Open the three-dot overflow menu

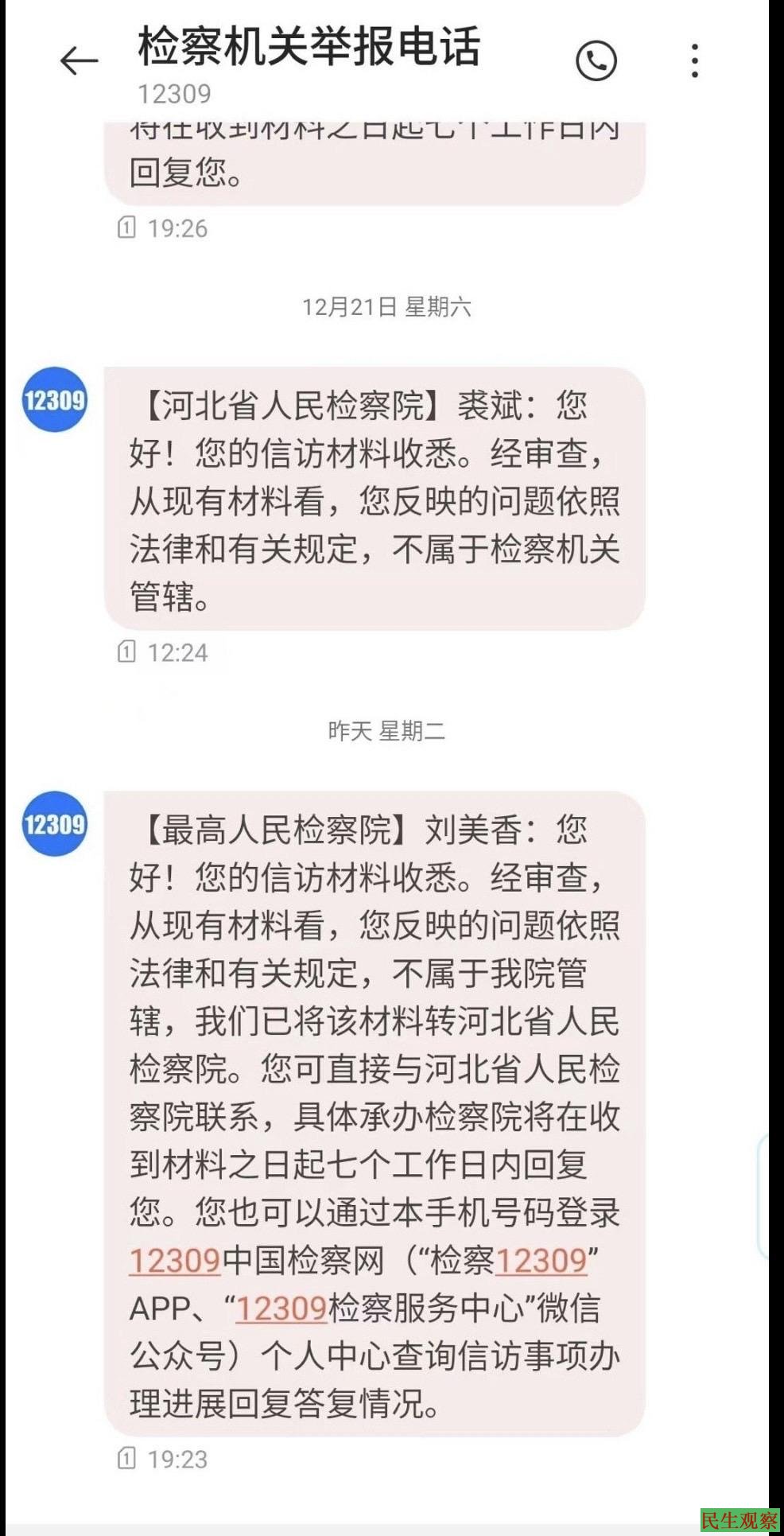coord(695,61)
